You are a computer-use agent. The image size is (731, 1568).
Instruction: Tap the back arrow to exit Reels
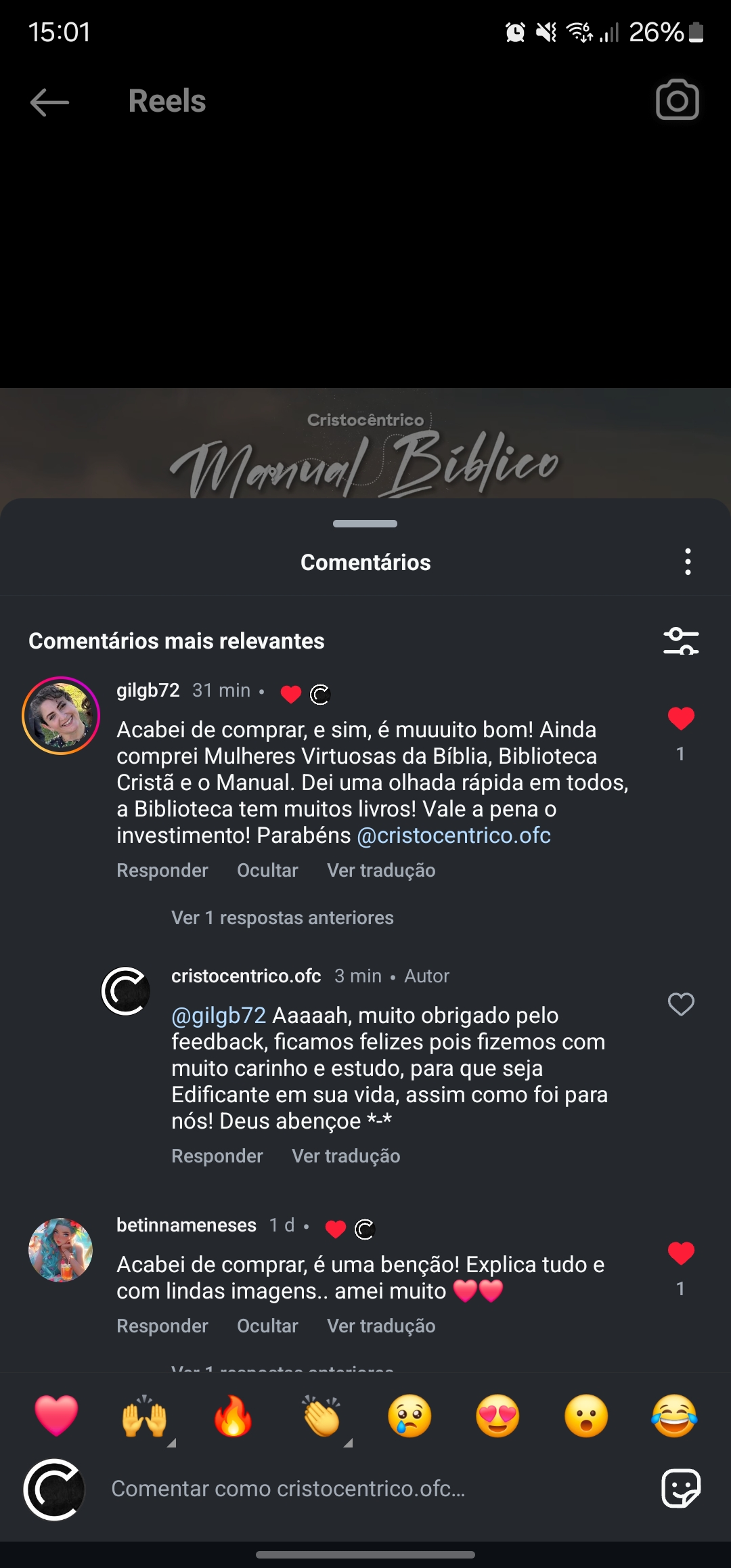click(47, 102)
